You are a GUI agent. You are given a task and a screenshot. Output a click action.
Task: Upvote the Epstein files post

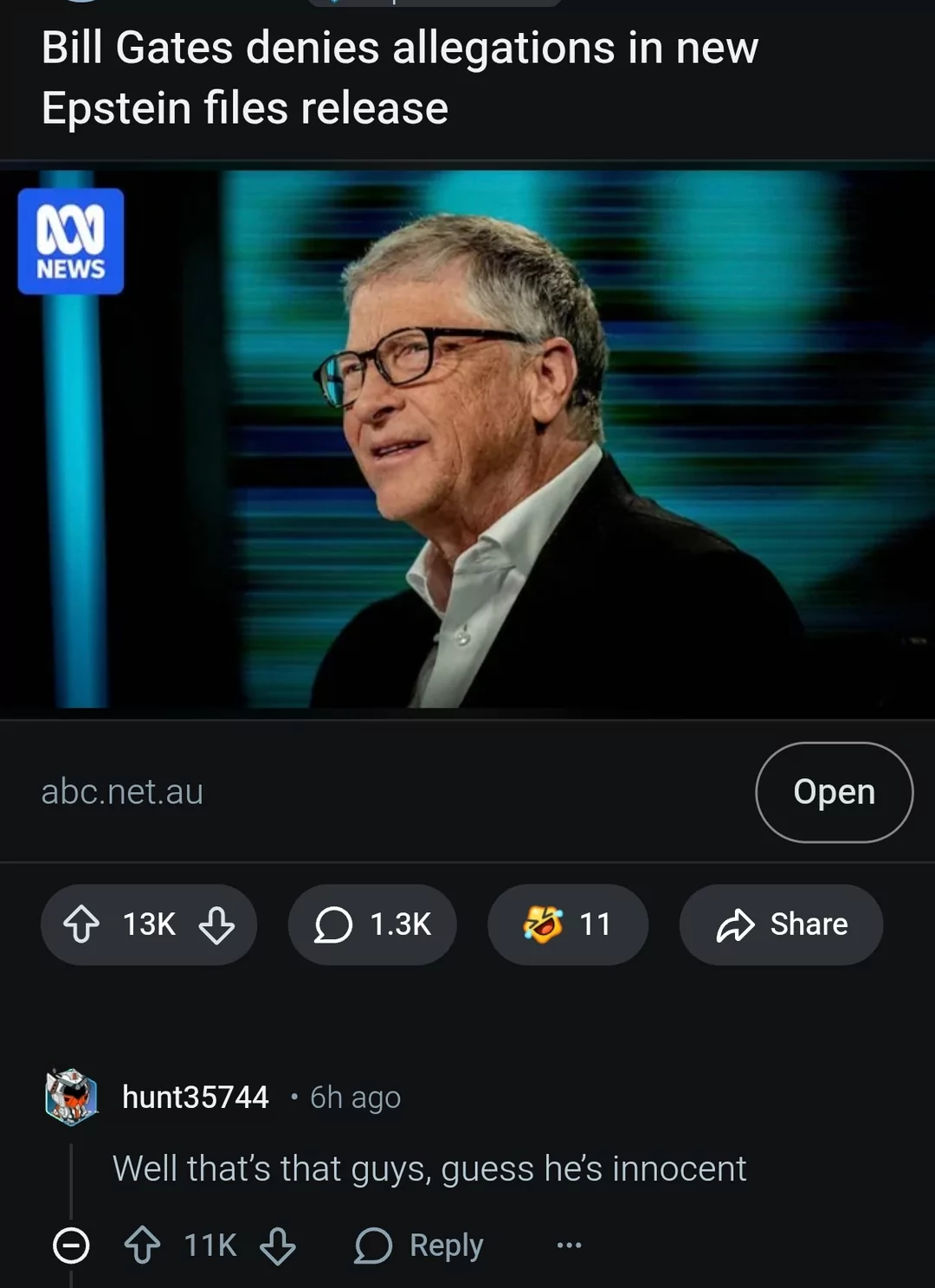coord(81,924)
